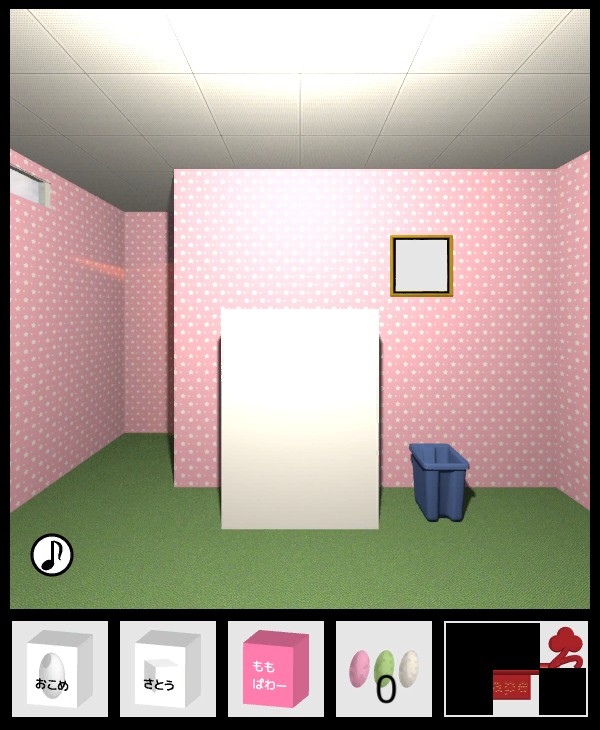600x730 pixels.
Task: Toggle the music note sound button
Action: click(x=52, y=554)
